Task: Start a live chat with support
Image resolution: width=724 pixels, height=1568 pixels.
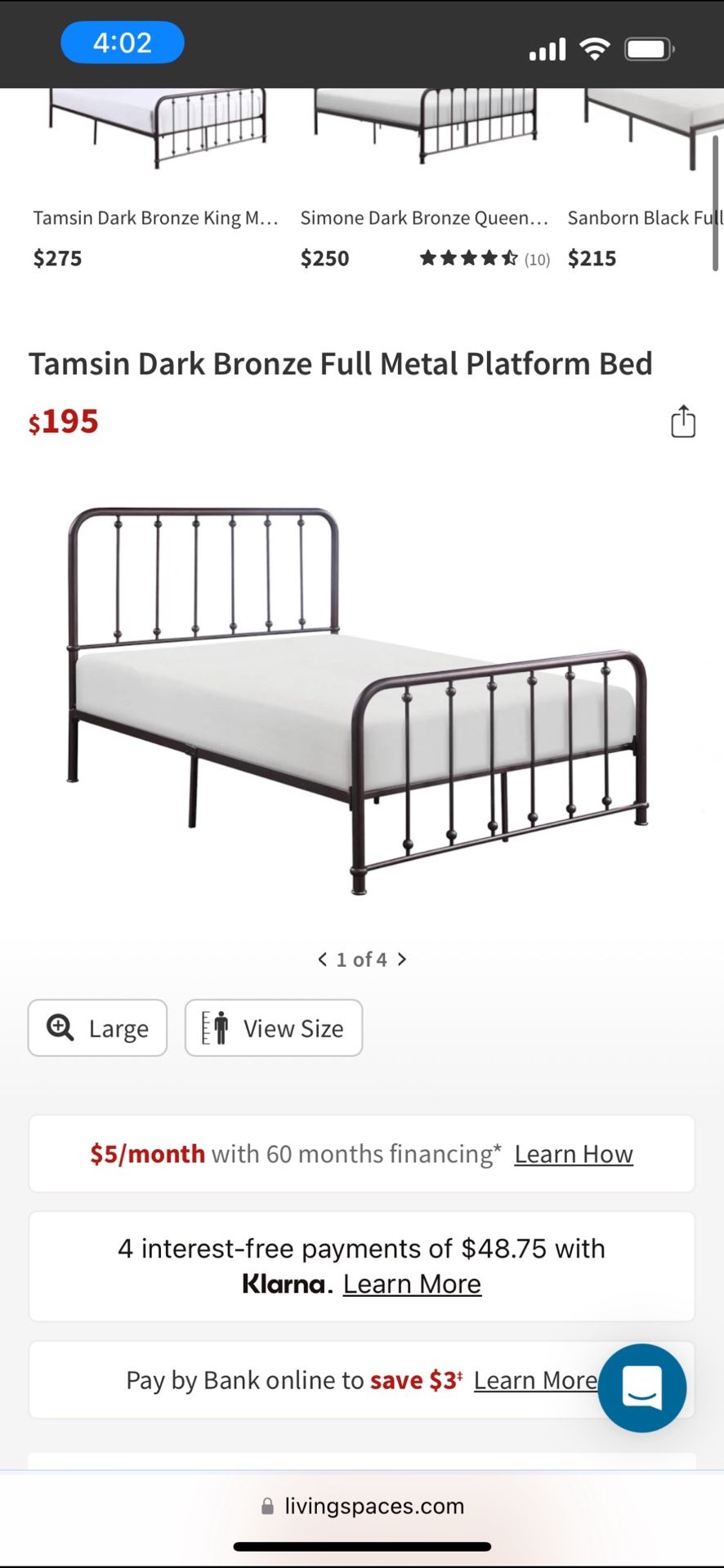Action: [x=642, y=1388]
